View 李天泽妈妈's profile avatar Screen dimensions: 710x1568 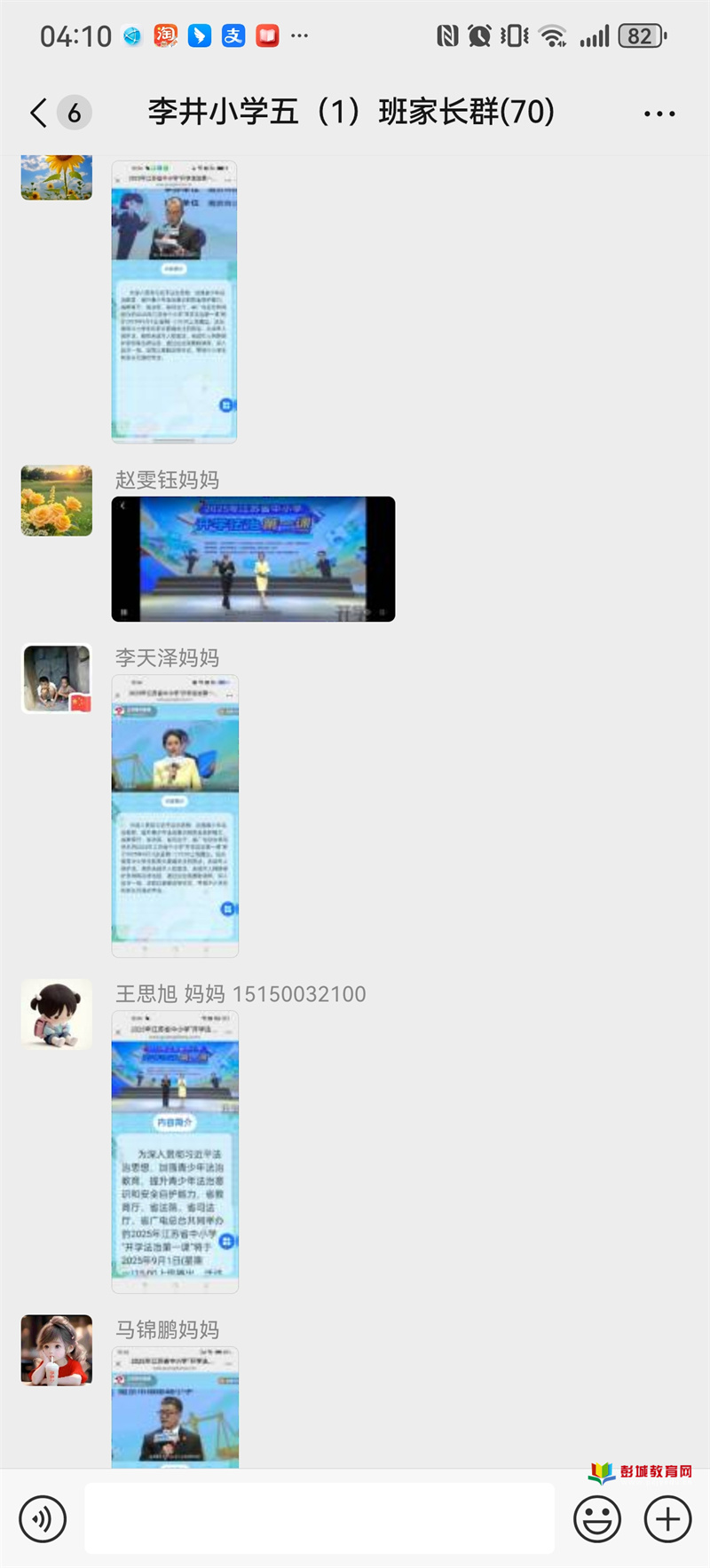57,678
